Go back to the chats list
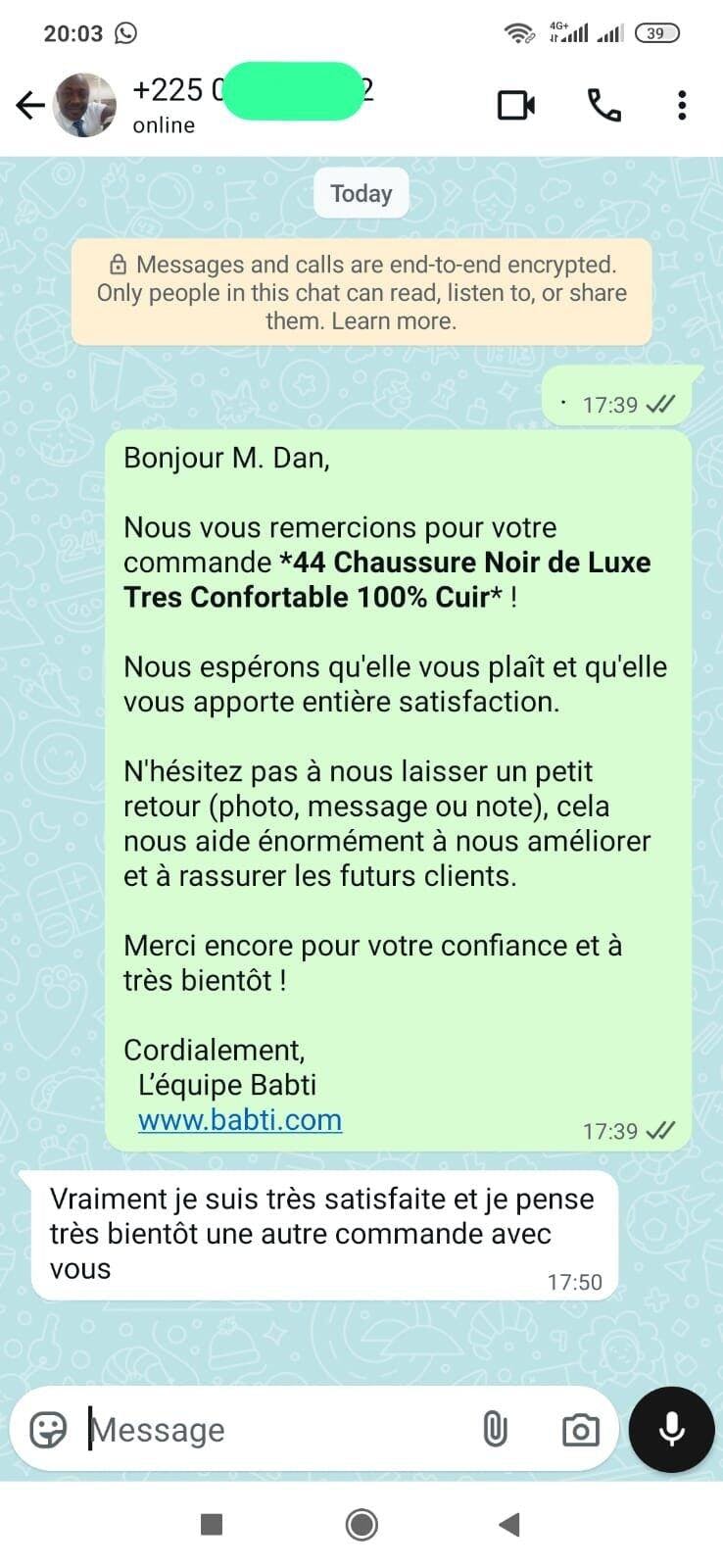This screenshot has height=1568, width=723. (x=30, y=105)
